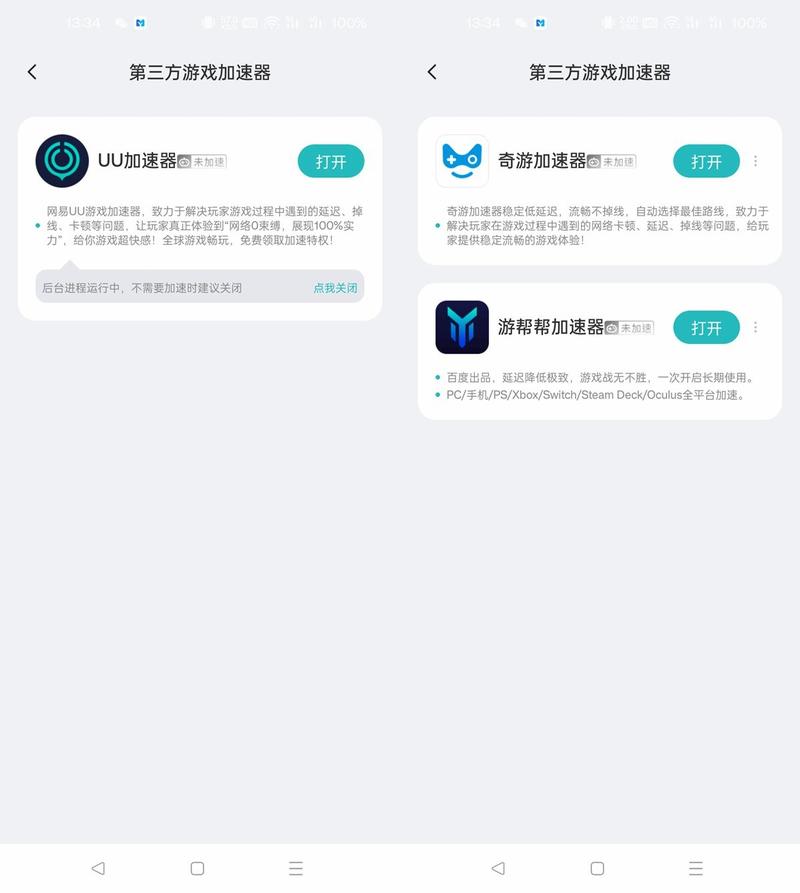Open the UU加速器 app with 打开
The height and width of the screenshot is (893, 800).
pyautogui.click(x=331, y=161)
